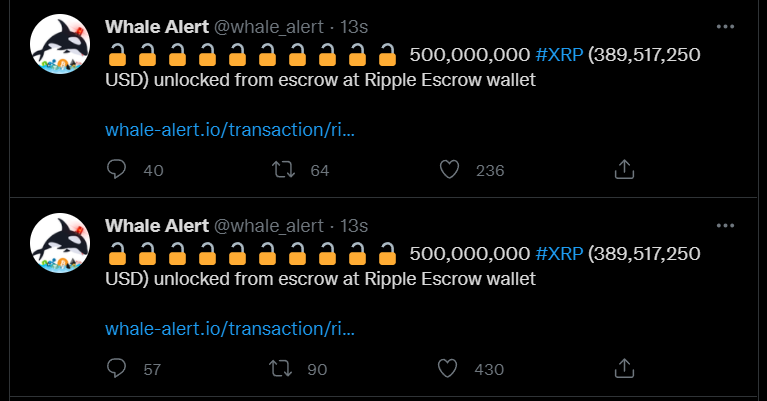Share the tweet with 430 likes

(623, 368)
